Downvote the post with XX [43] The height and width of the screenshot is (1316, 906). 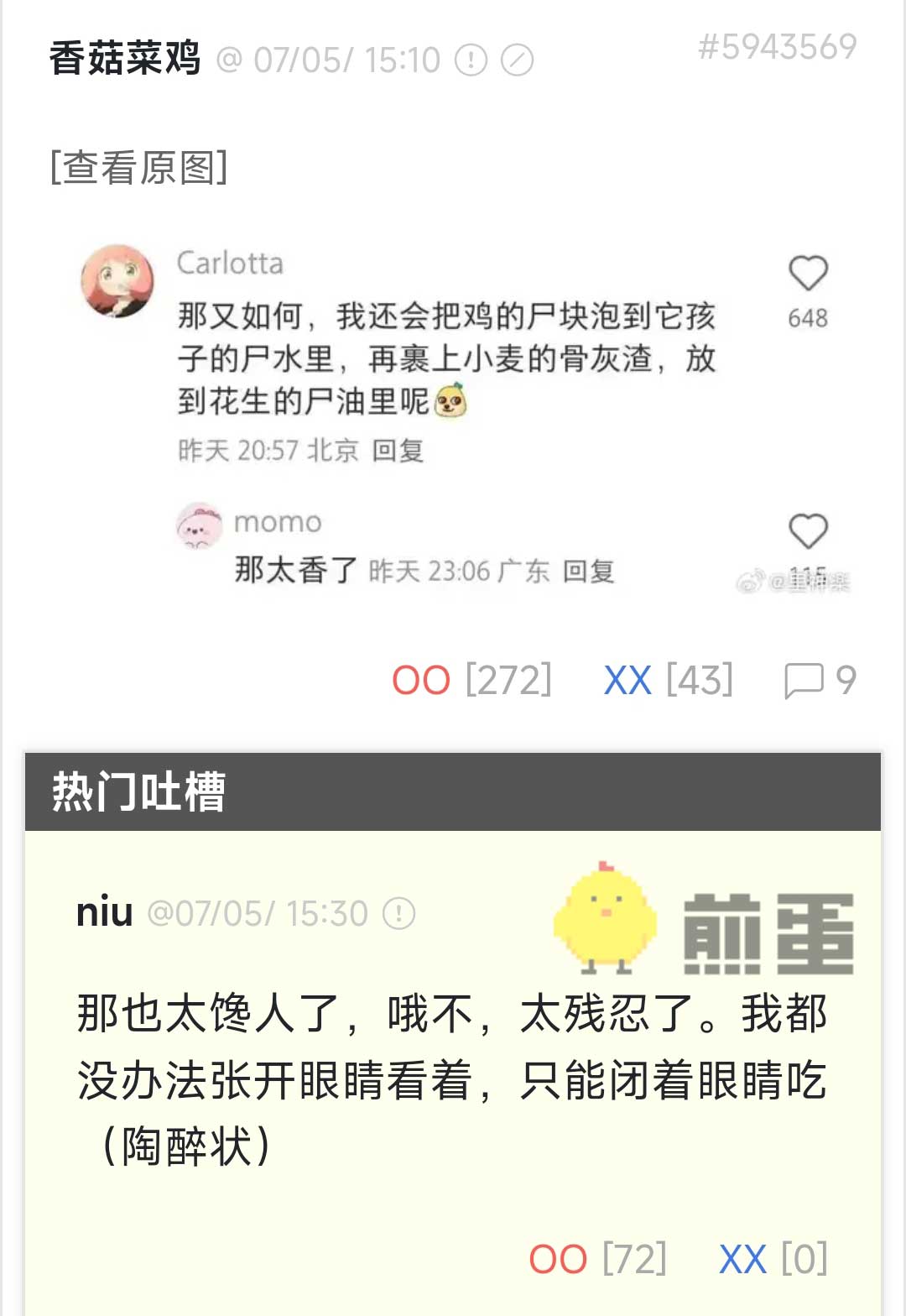pos(627,680)
